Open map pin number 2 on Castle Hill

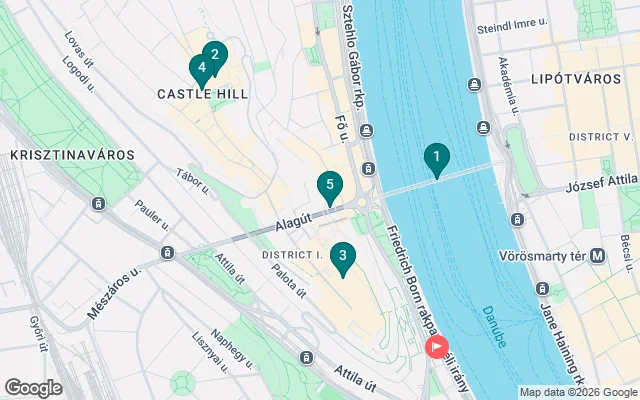tap(215, 55)
